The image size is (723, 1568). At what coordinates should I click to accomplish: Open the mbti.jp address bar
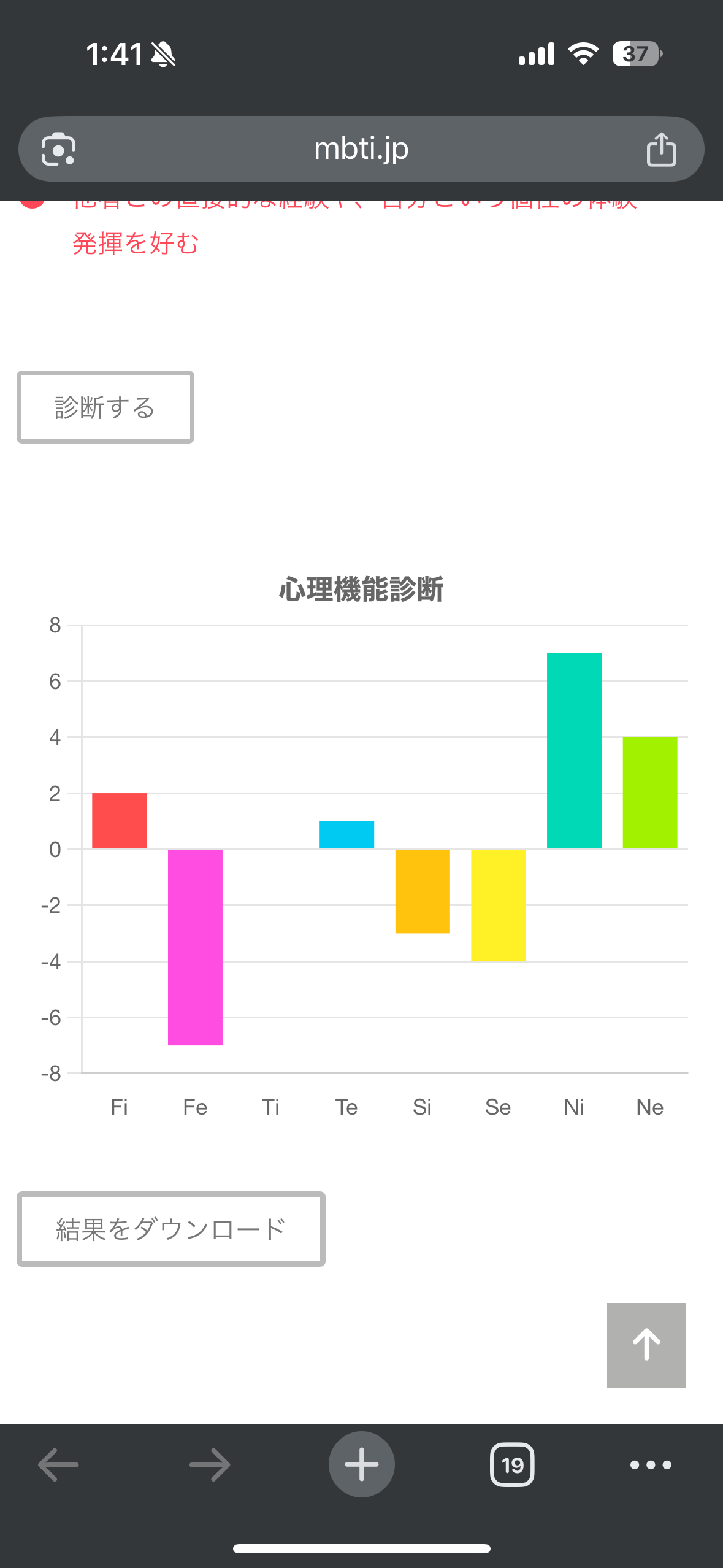coord(361,149)
